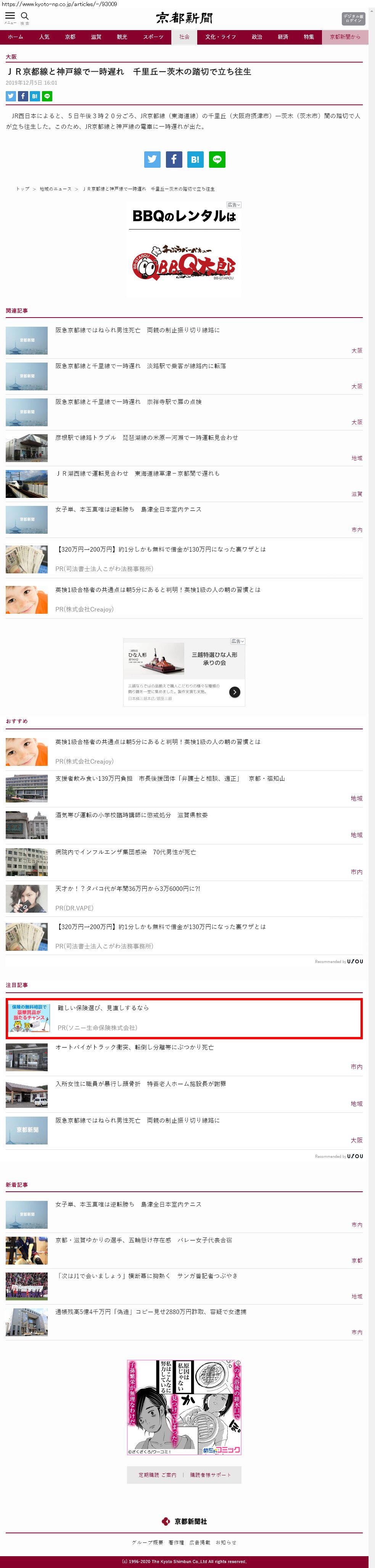The width and height of the screenshot is (375, 1568).
Task: Open the hamburger menu
Action: pos(10,16)
